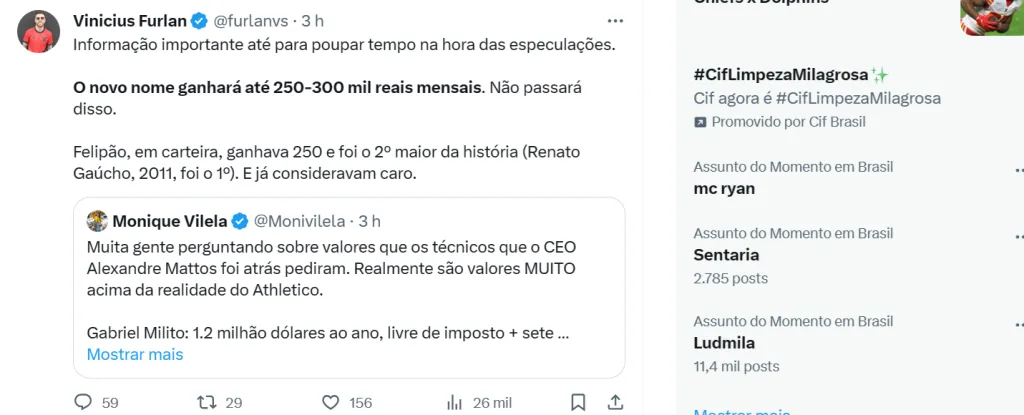Viewport: 1024px width, 415px height.
Task: Open the tweet's overflow menu
Action: tap(616, 21)
